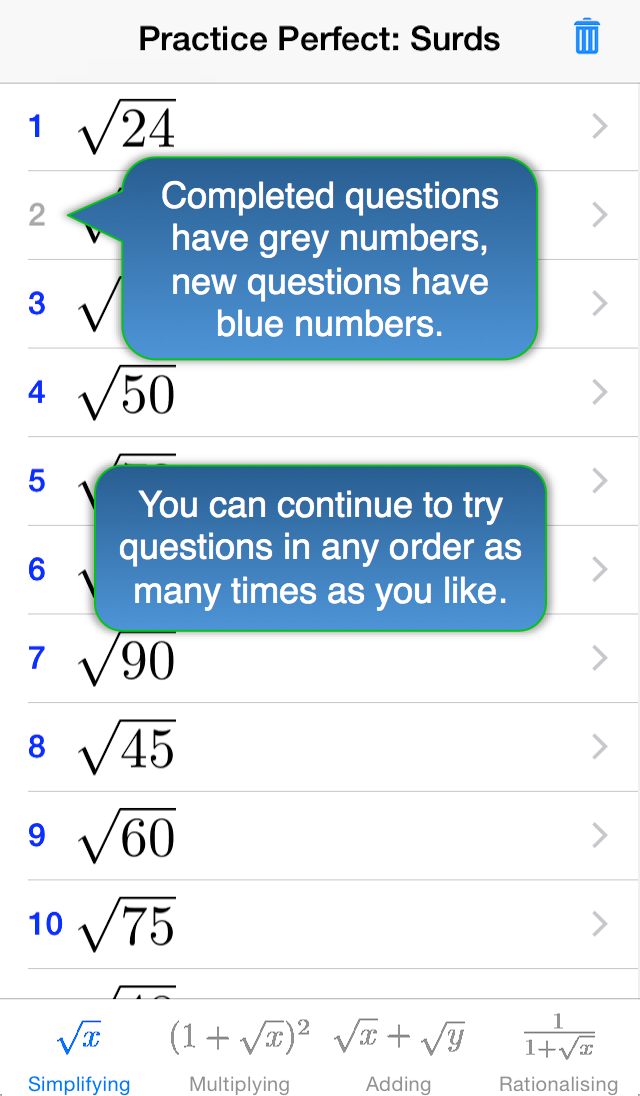
Task: Tap the trash icon to clear progress
Action: pos(587,37)
